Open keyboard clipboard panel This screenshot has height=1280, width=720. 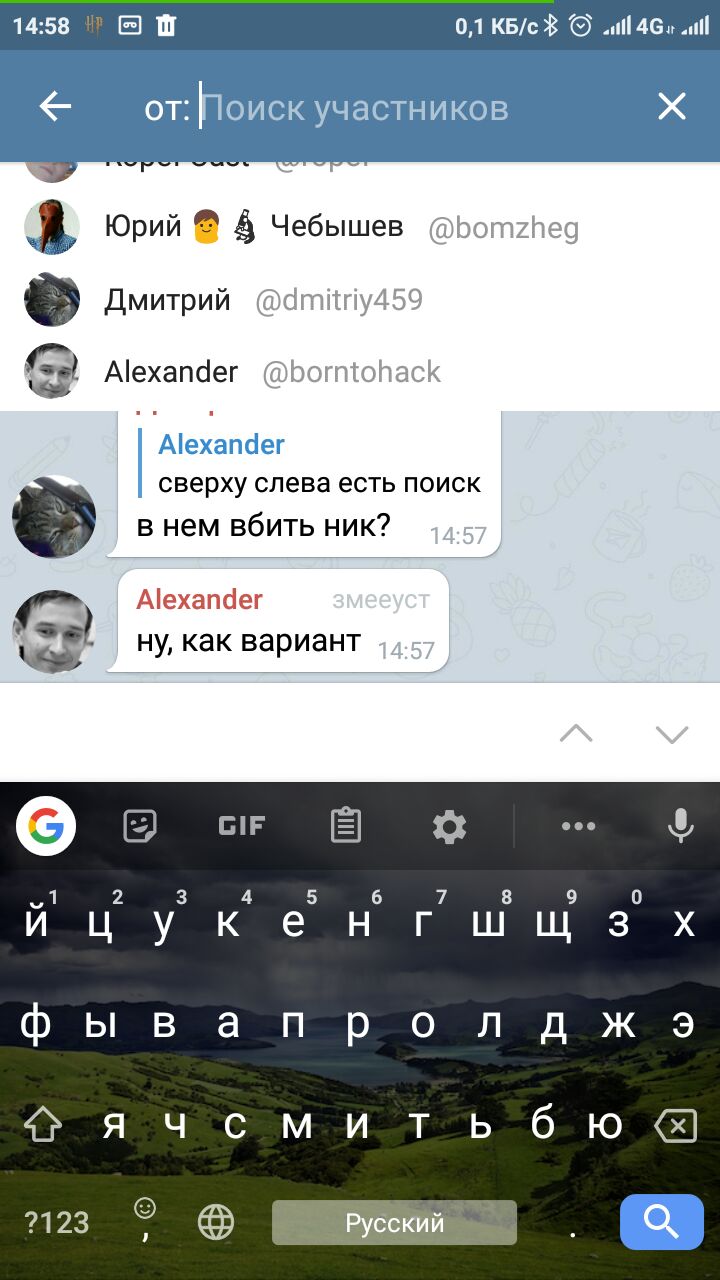point(345,826)
